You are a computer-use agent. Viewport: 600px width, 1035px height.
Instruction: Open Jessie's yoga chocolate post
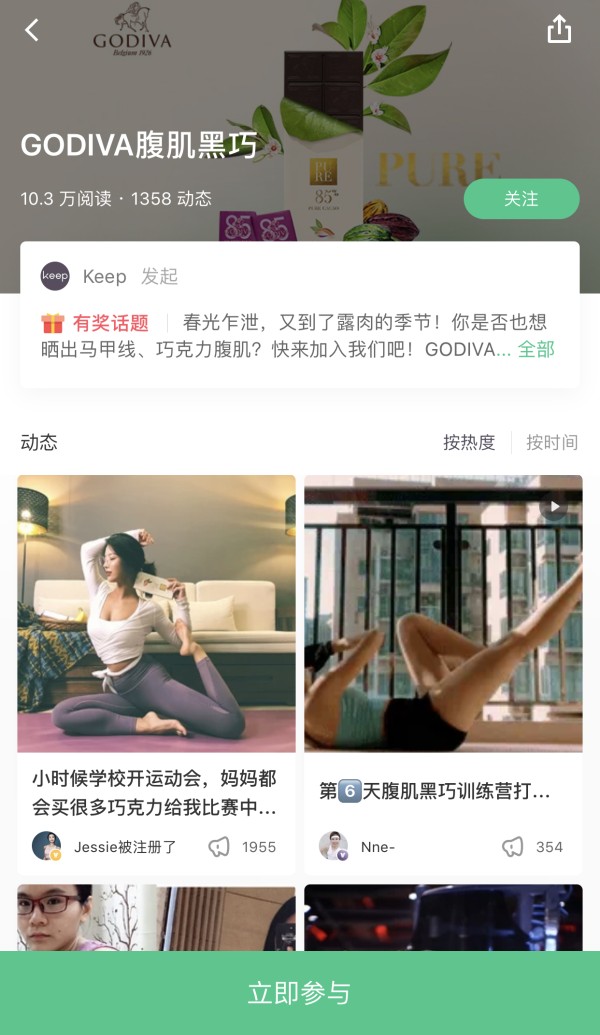coord(156,613)
